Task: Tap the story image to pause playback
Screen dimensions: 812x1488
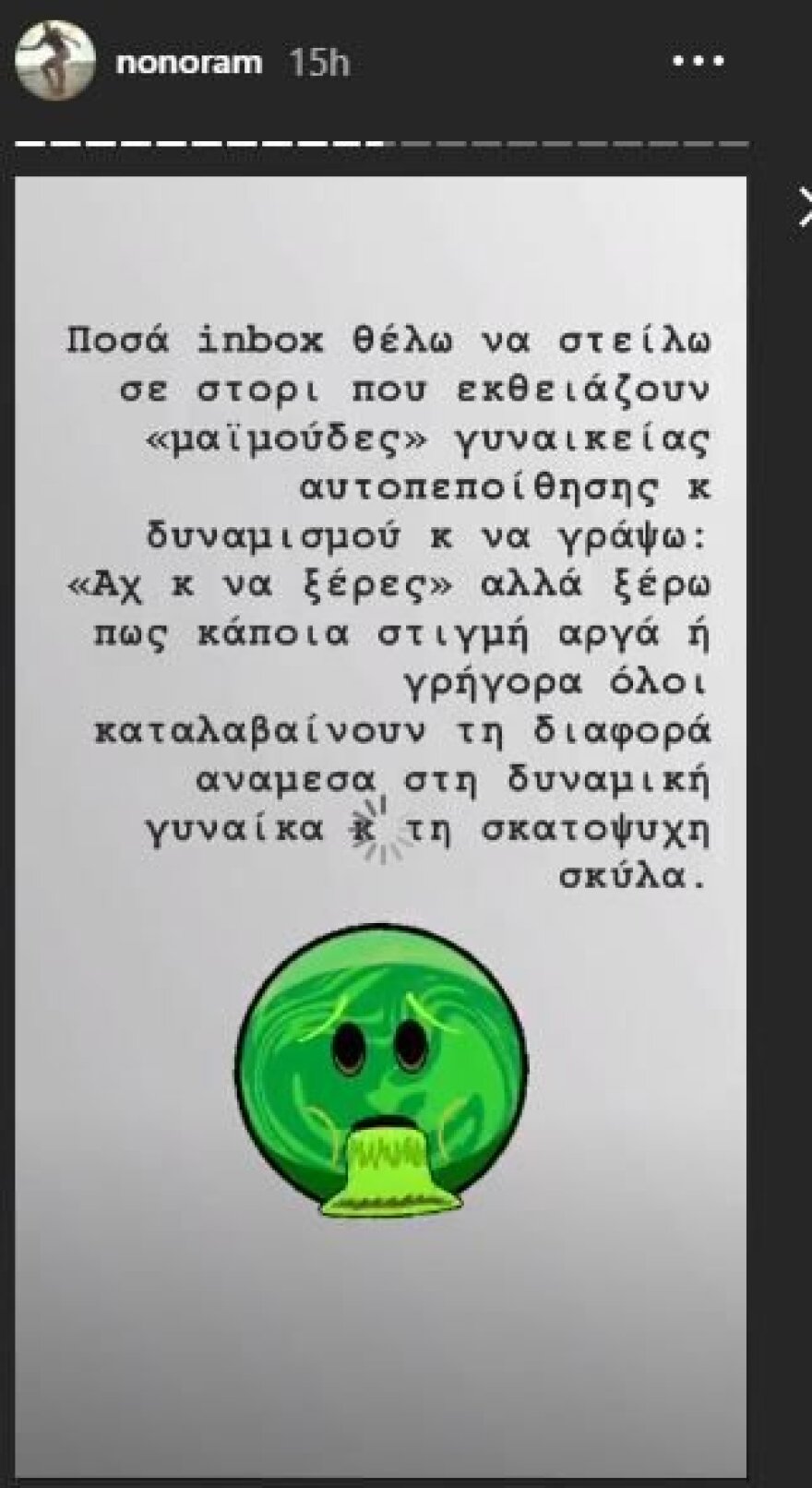Action: pos(388,646)
